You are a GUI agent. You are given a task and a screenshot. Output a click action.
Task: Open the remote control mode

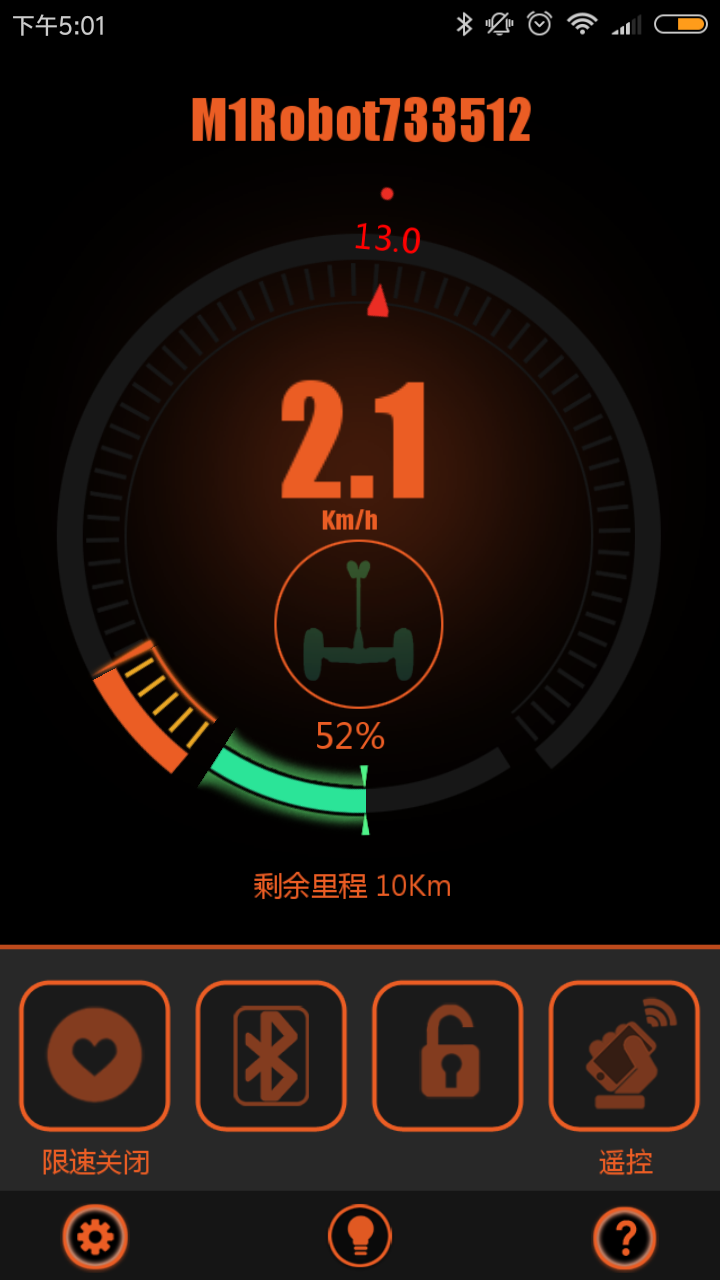click(624, 1055)
